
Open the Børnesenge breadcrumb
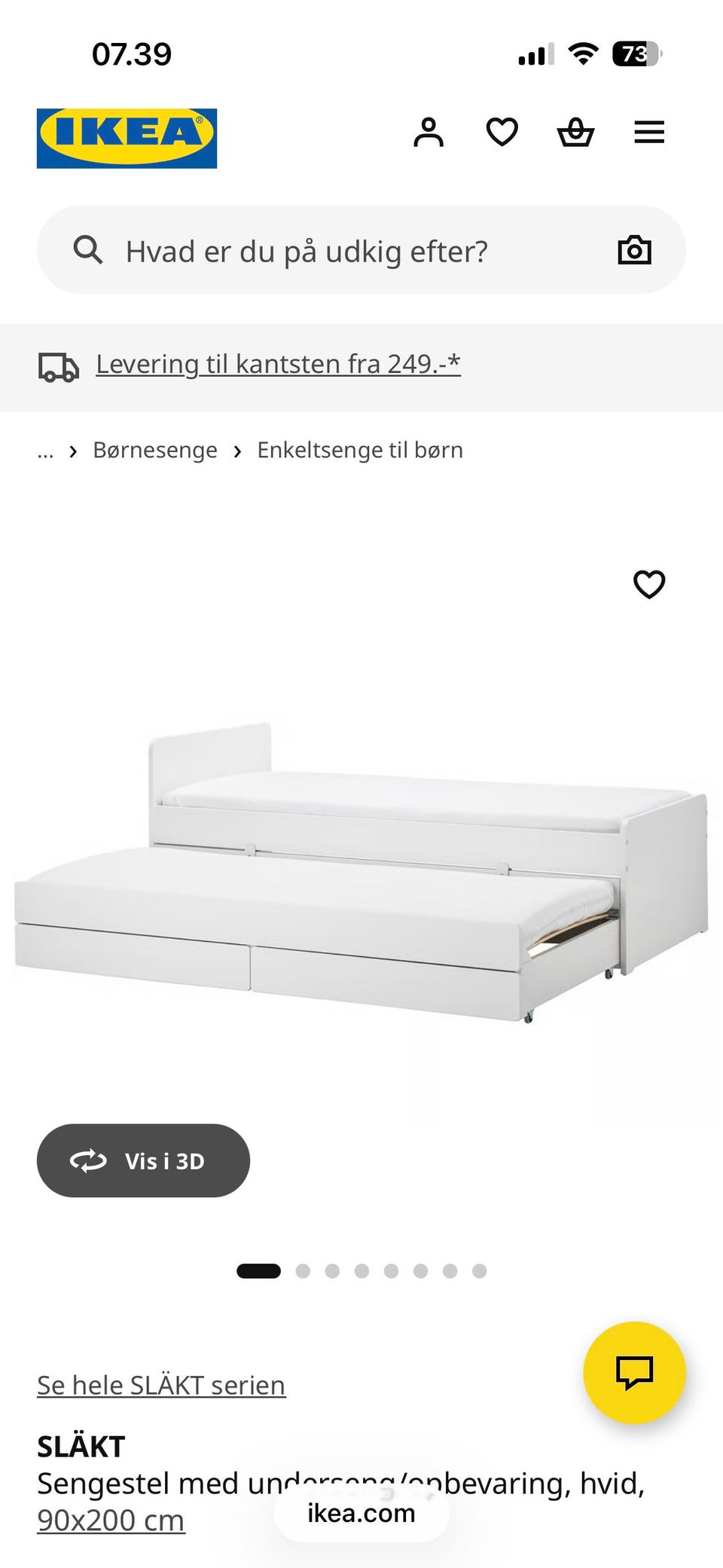pos(155,449)
